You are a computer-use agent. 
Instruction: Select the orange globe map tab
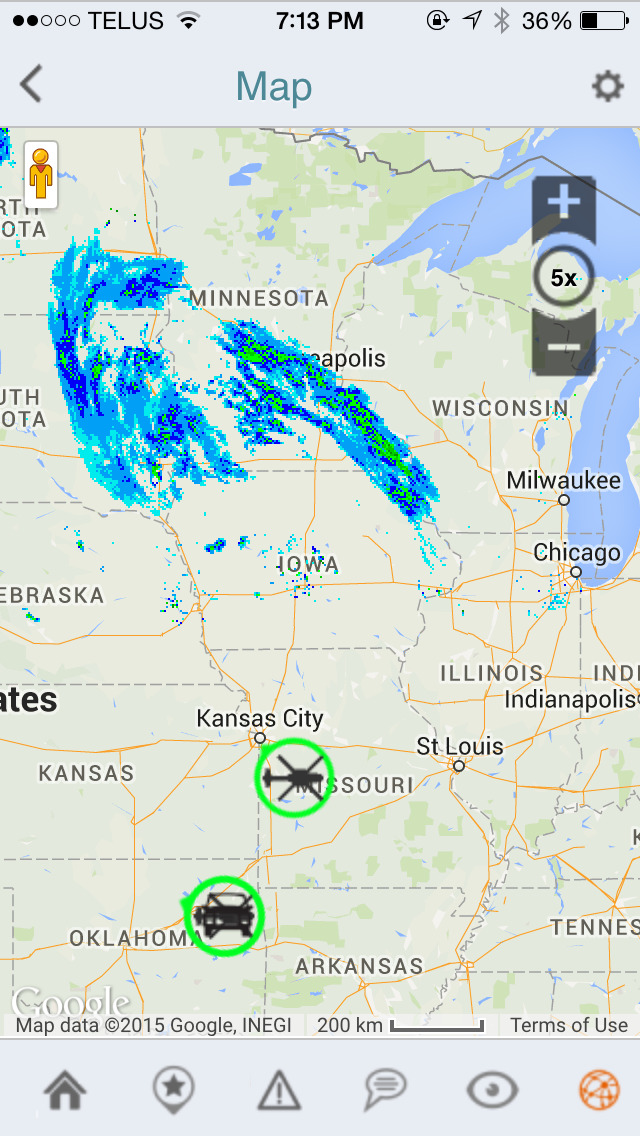[x=599, y=1090]
